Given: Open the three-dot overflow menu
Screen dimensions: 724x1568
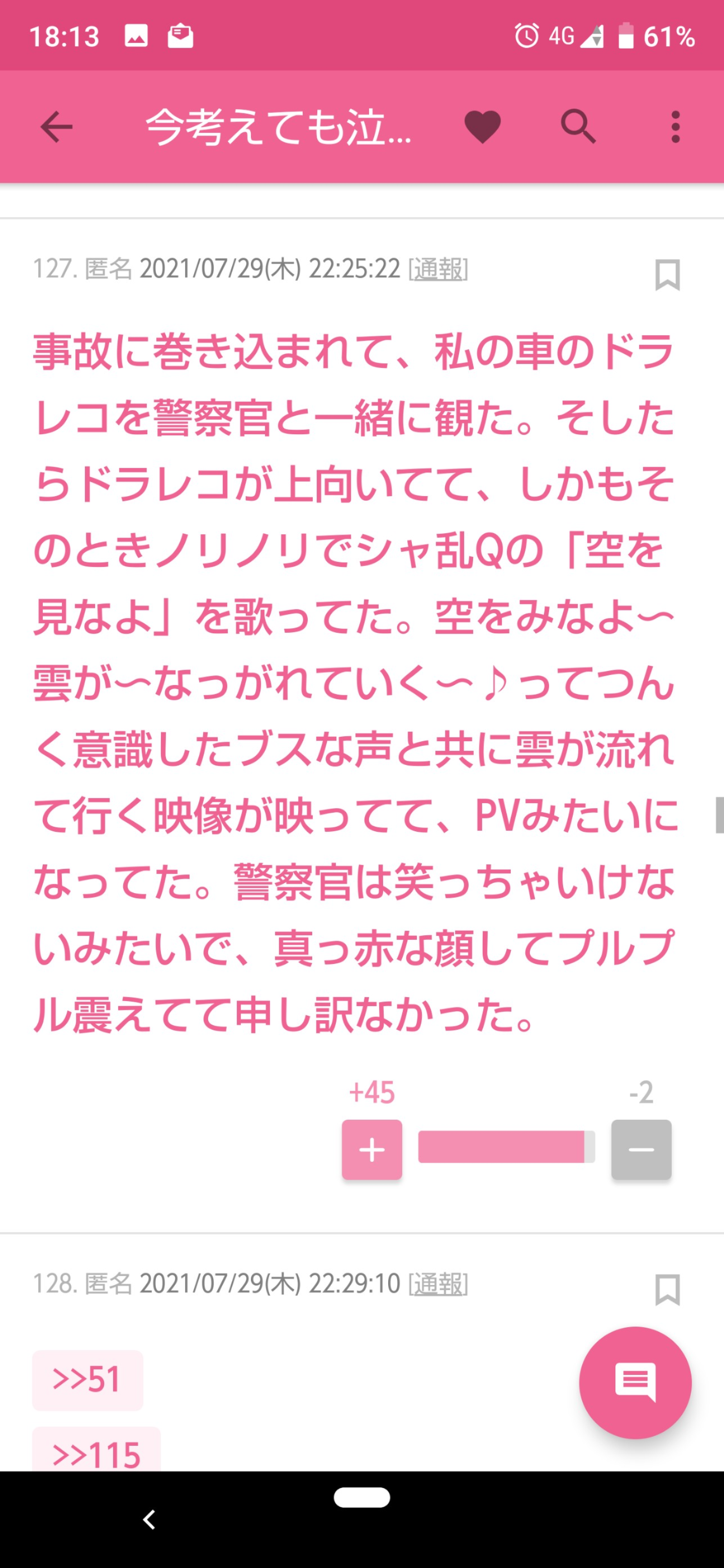Looking at the screenshot, I should pyautogui.click(x=675, y=127).
